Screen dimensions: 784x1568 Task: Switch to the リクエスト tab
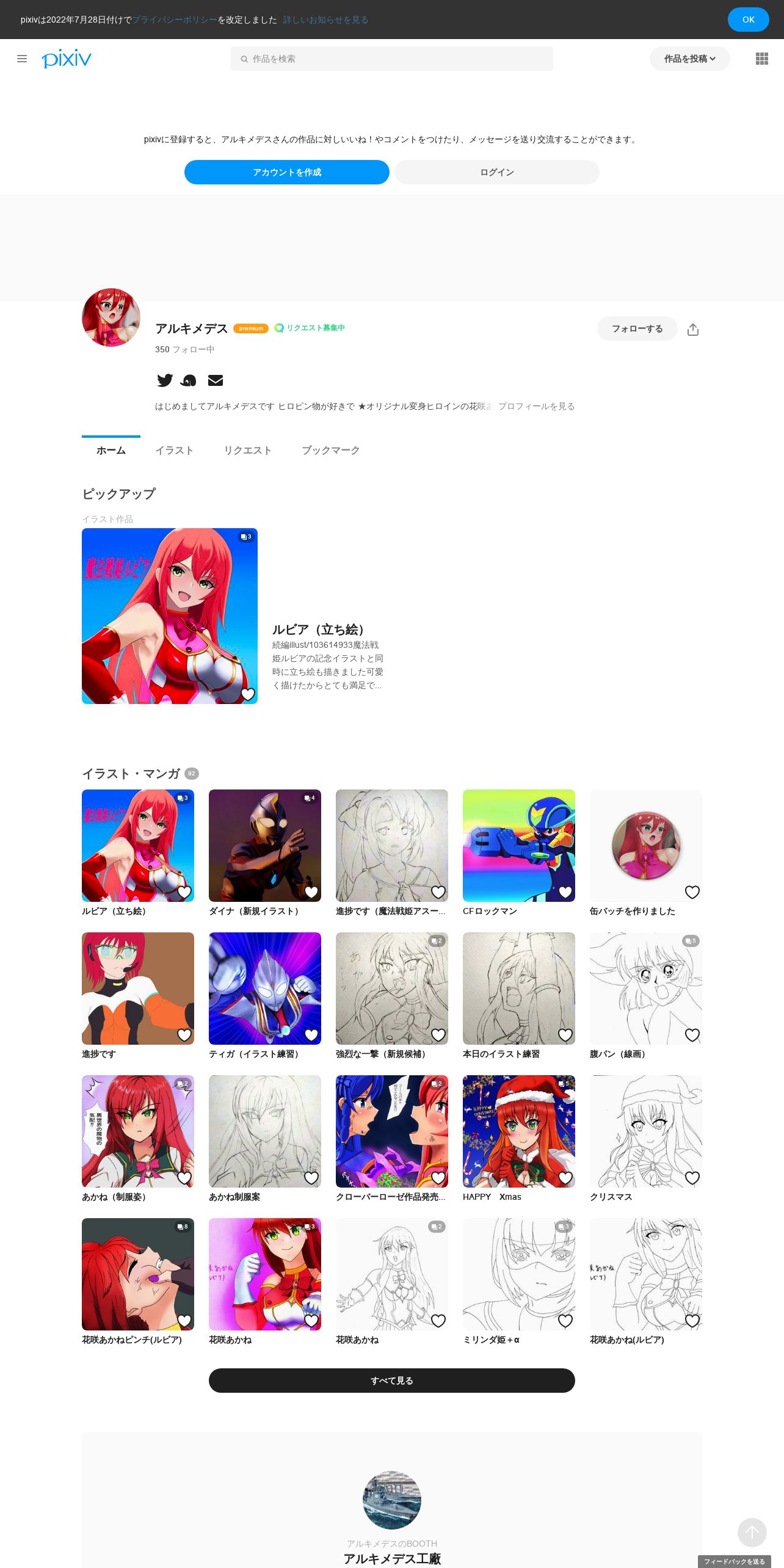pyautogui.click(x=248, y=450)
